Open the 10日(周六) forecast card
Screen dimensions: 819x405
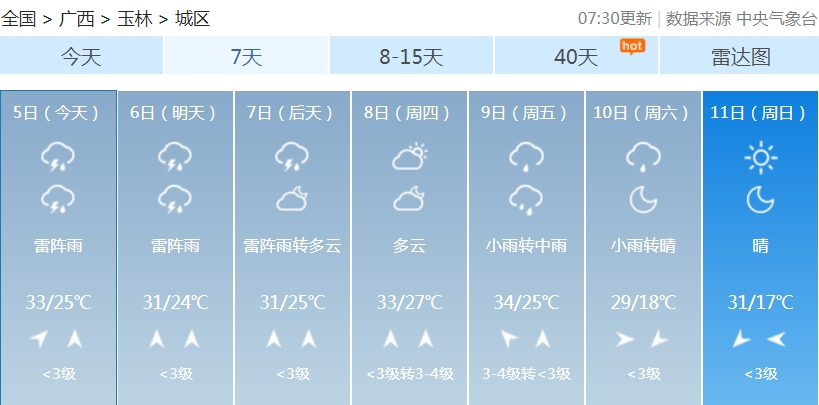point(643,245)
